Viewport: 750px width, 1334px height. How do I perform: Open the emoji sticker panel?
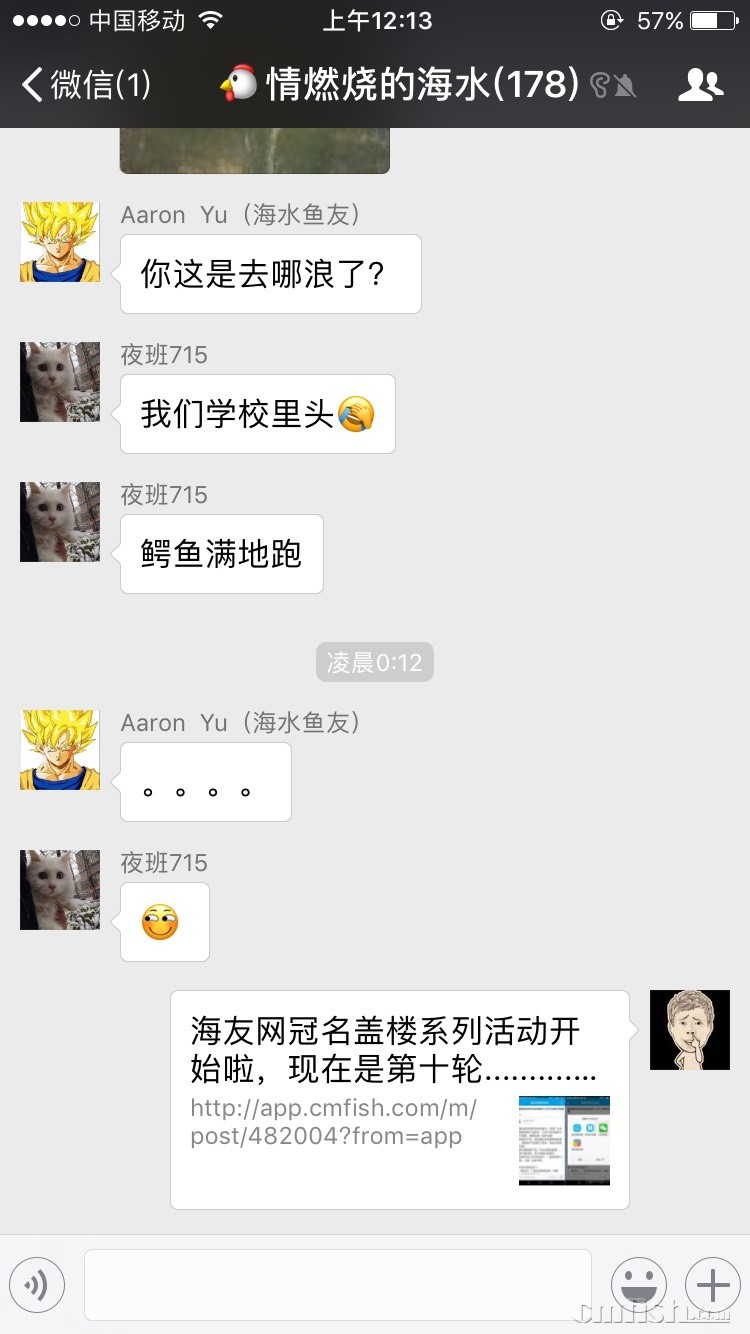639,1285
